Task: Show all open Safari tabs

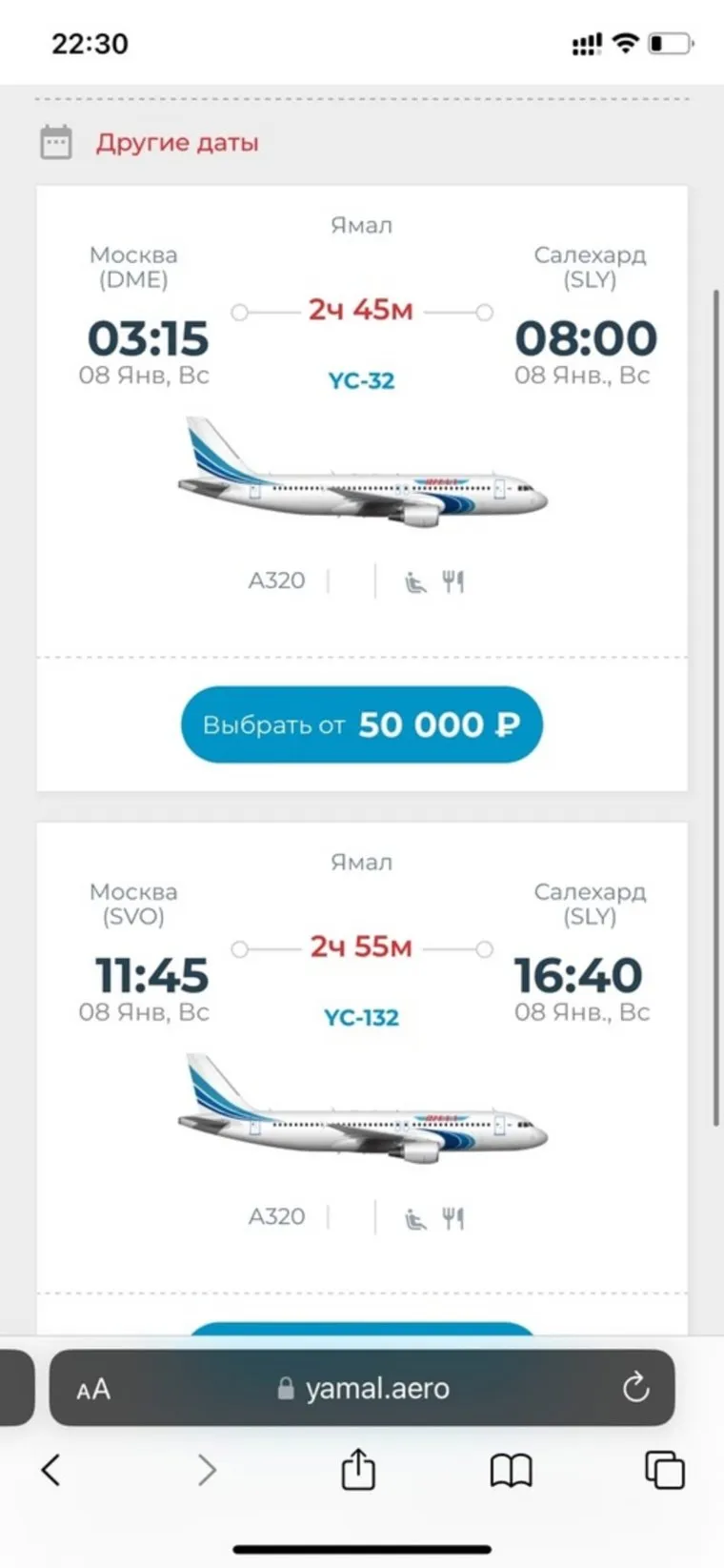Action: (x=664, y=1470)
